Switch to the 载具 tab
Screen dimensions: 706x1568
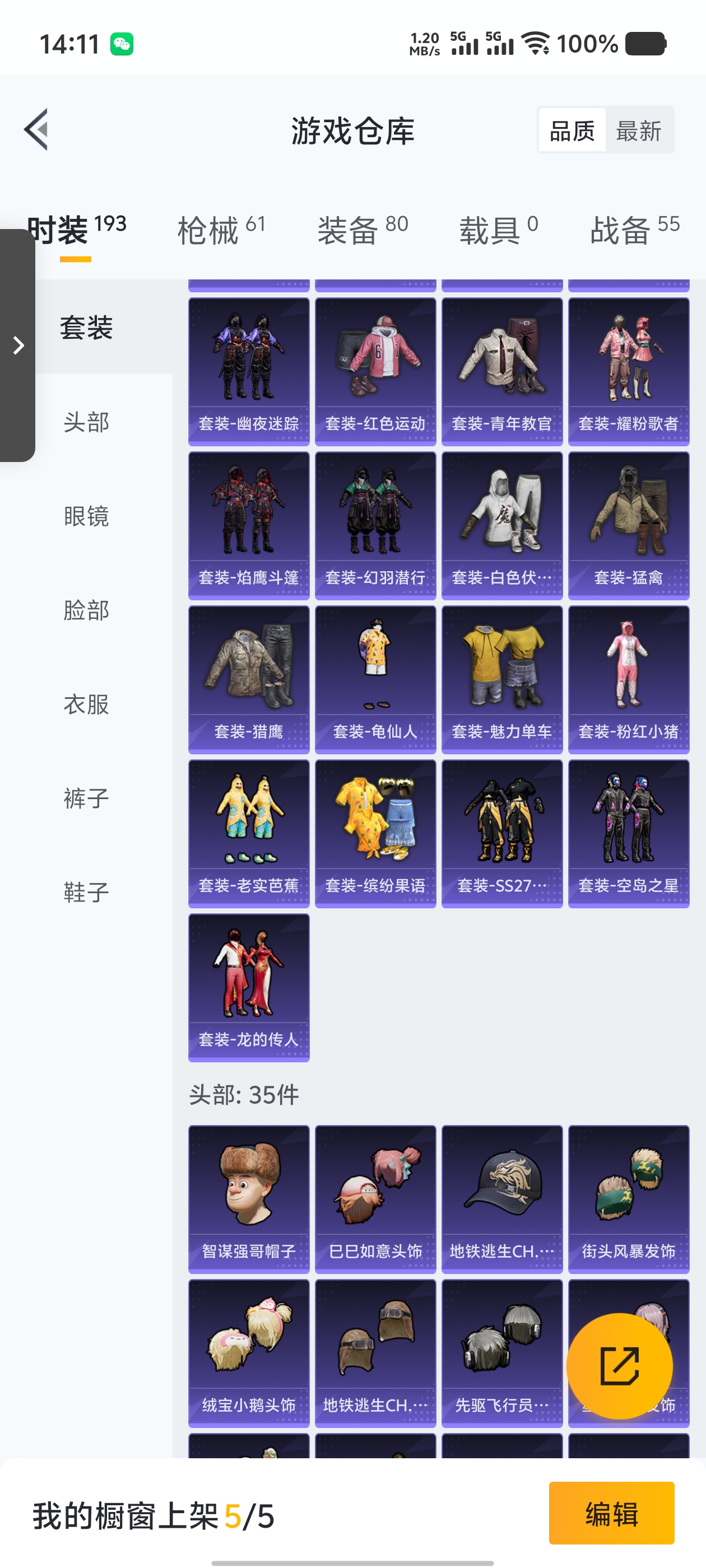point(498,230)
